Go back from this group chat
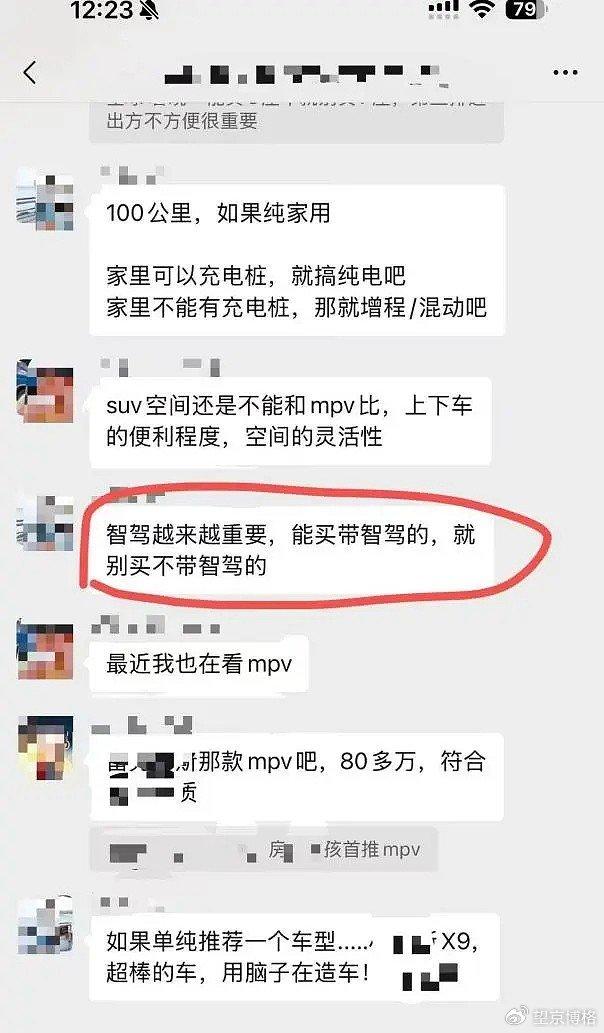Image resolution: width=604 pixels, height=1033 pixels. pyautogui.click(x=30, y=72)
